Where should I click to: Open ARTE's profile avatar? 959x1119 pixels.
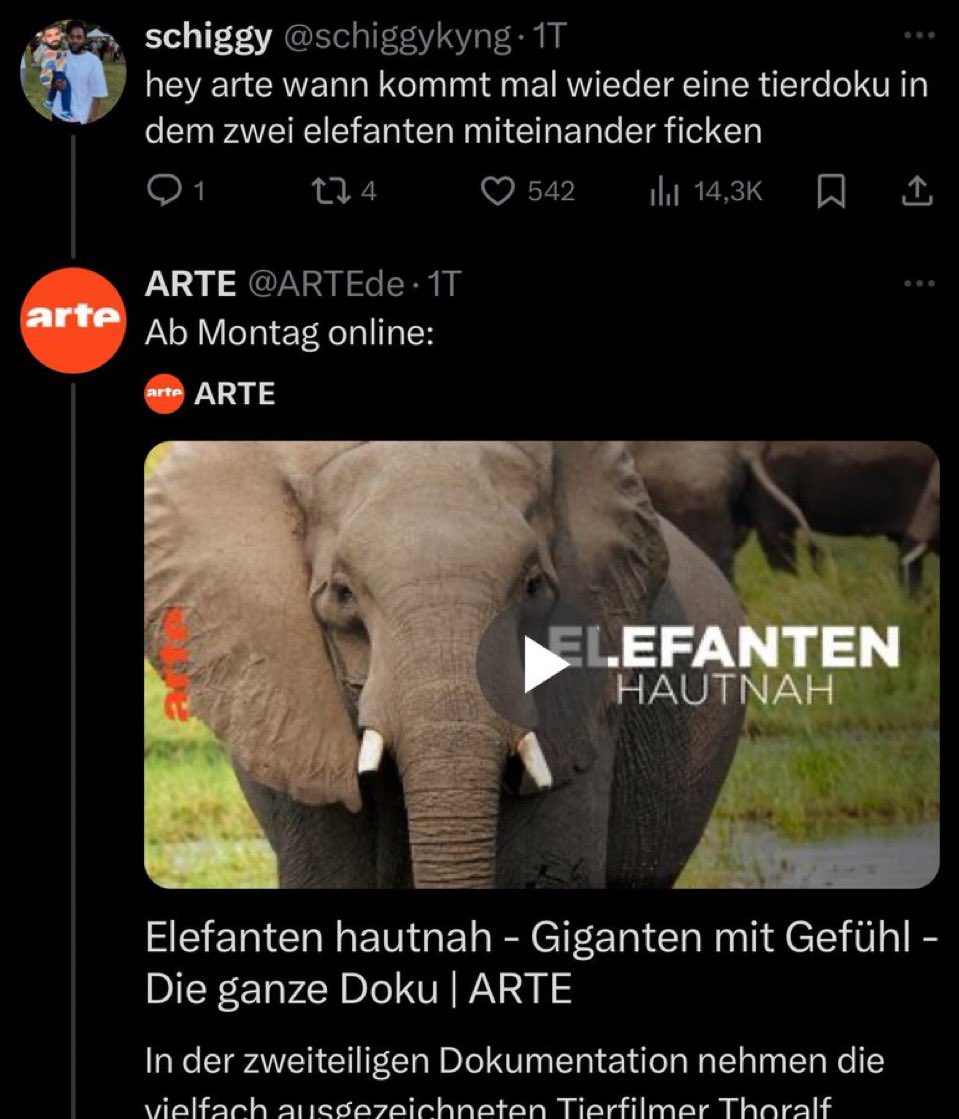point(74,320)
